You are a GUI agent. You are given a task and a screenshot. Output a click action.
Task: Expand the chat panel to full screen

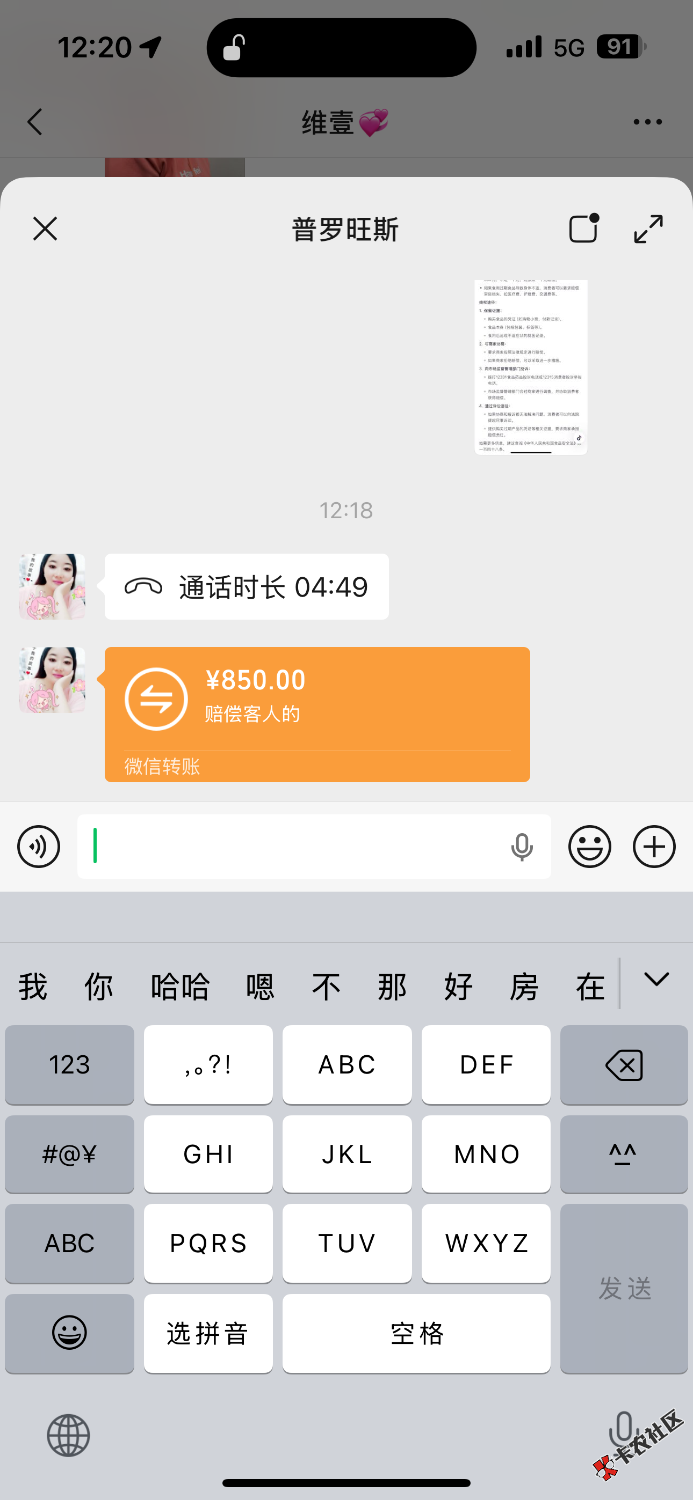(649, 229)
